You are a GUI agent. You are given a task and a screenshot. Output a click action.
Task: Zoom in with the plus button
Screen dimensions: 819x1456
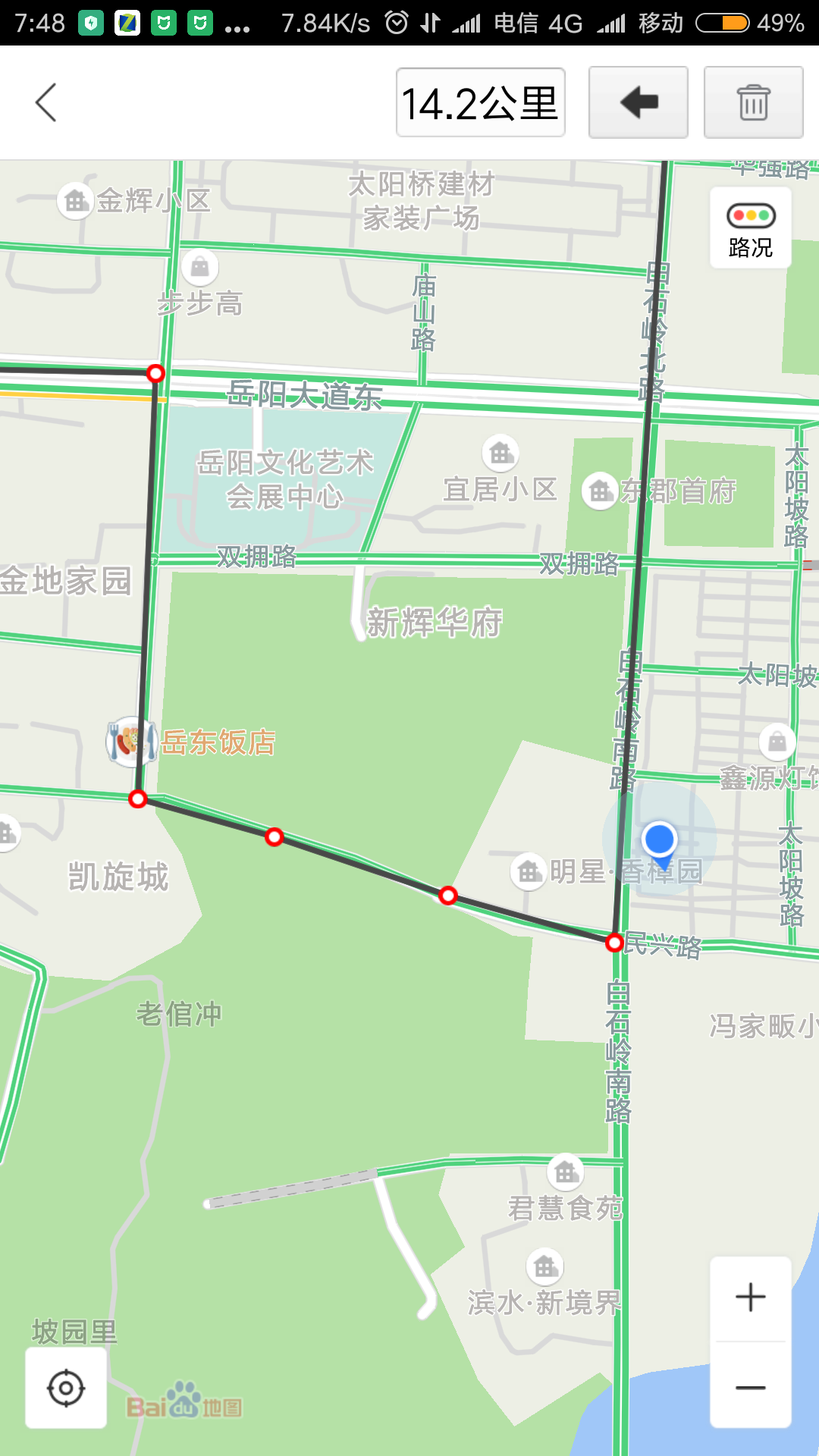[x=750, y=1298]
